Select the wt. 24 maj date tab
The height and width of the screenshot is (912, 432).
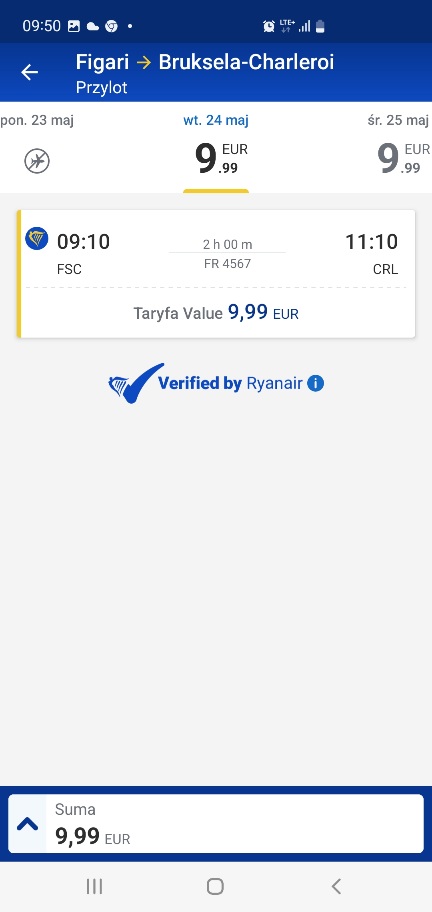(x=216, y=148)
